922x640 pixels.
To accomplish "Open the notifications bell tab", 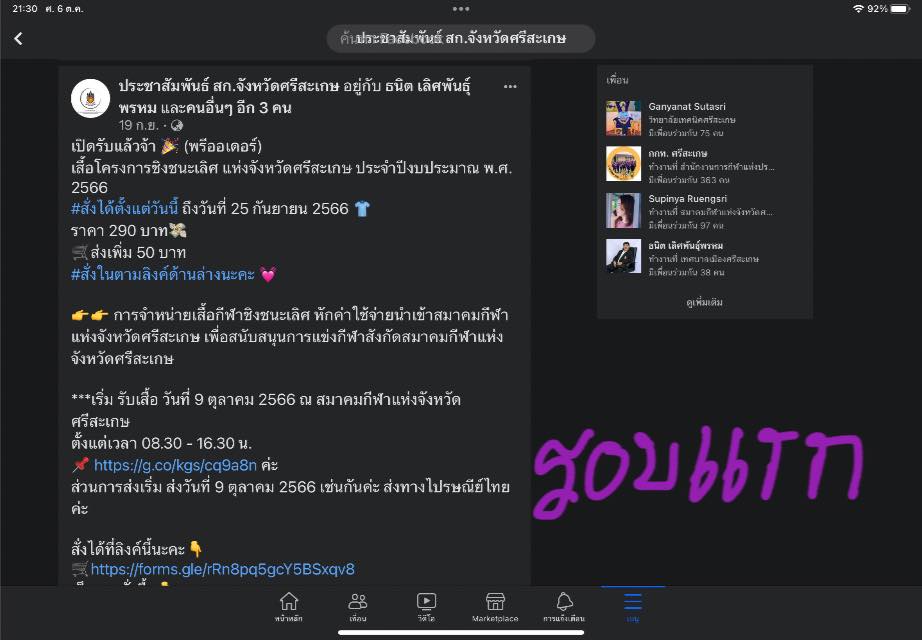I will point(564,606).
